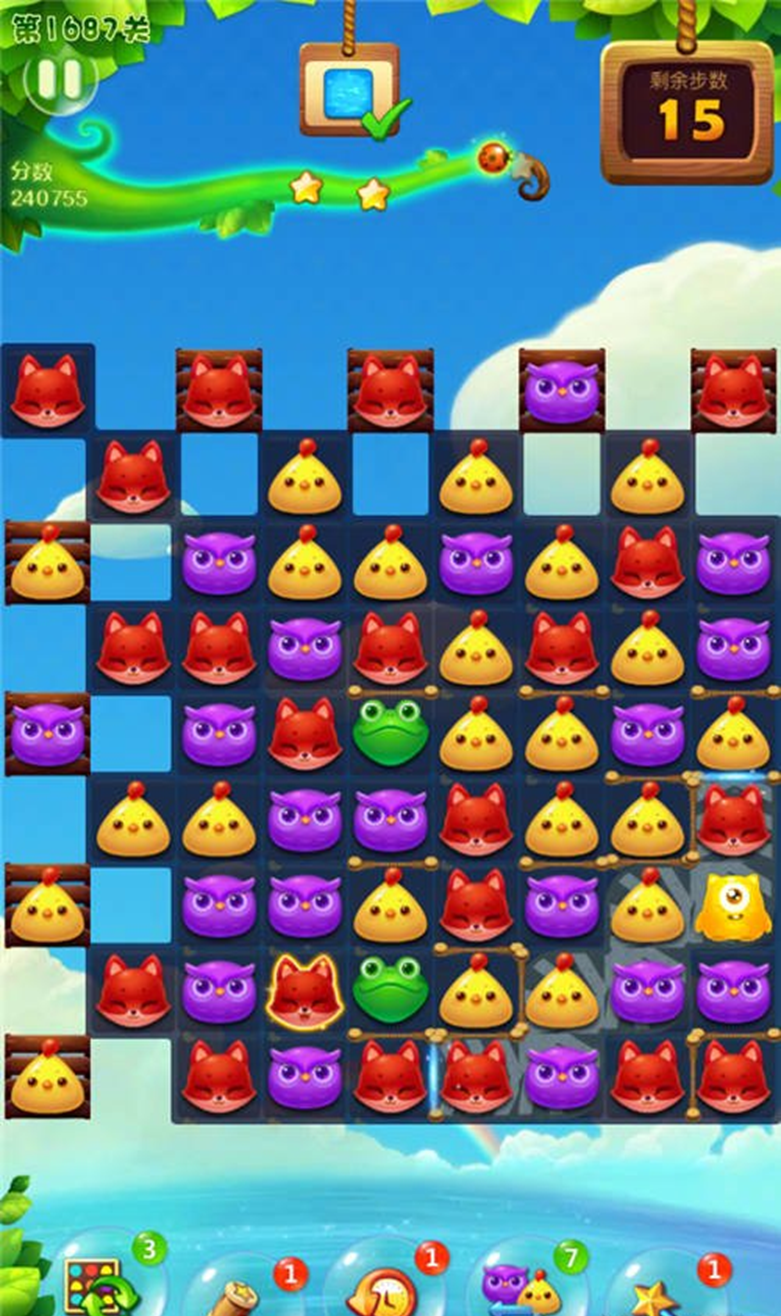Select the lower green frog piece
This screenshot has height=1316, width=781.
click(x=390, y=991)
